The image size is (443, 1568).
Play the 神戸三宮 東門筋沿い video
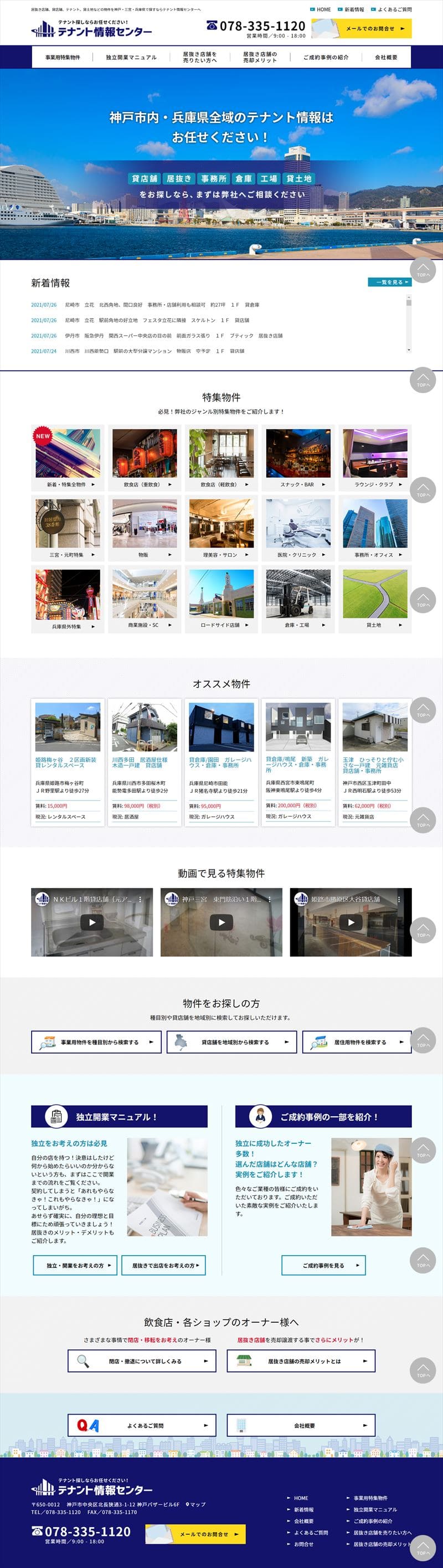point(221,922)
